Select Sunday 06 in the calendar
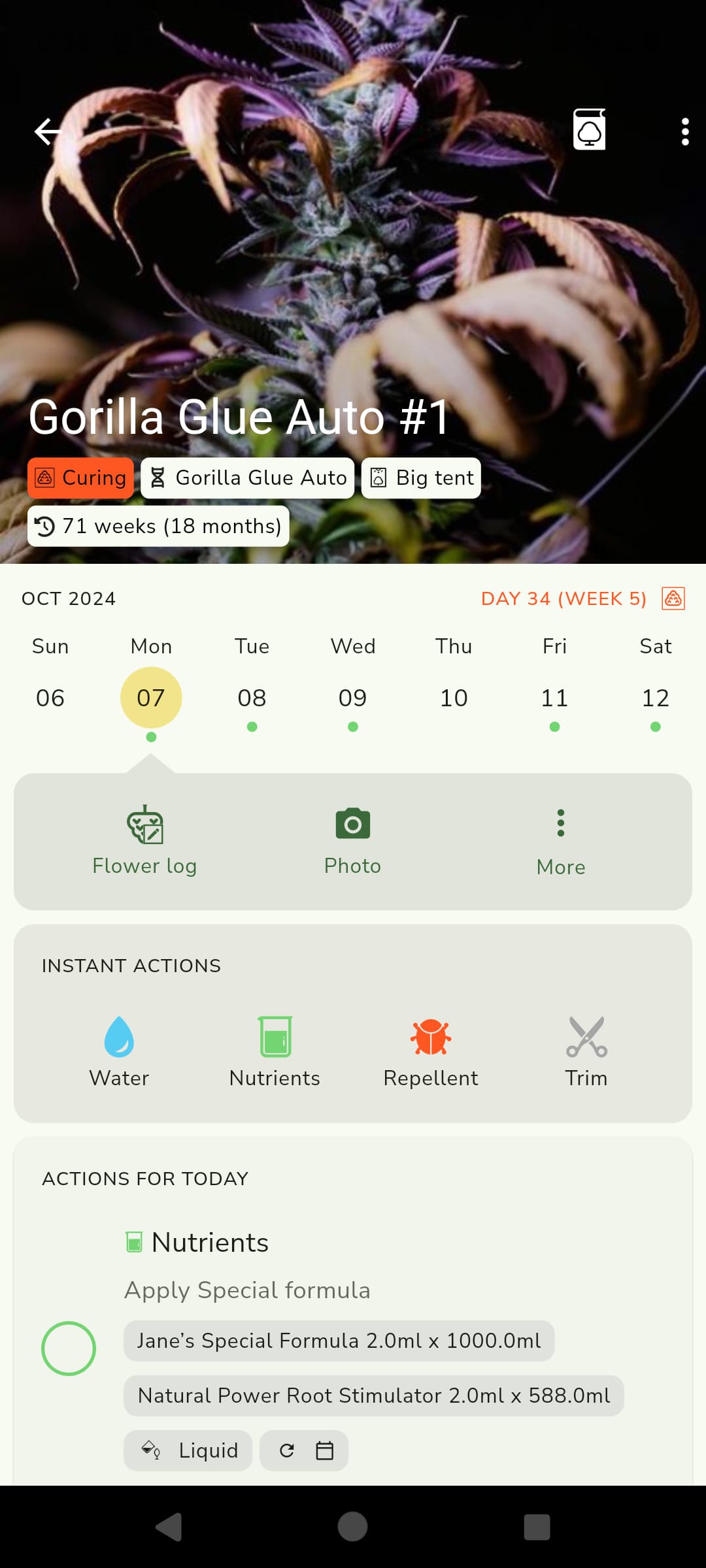 [50, 698]
